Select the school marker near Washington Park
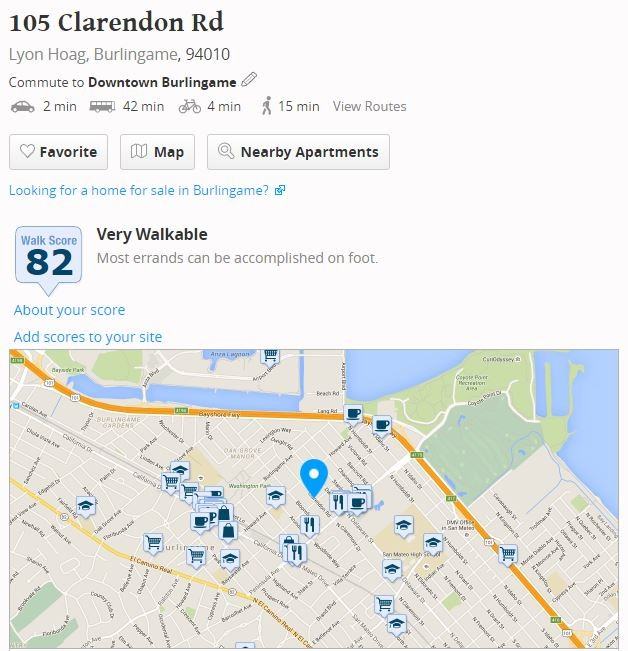This screenshot has width=628, height=651. point(276,497)
